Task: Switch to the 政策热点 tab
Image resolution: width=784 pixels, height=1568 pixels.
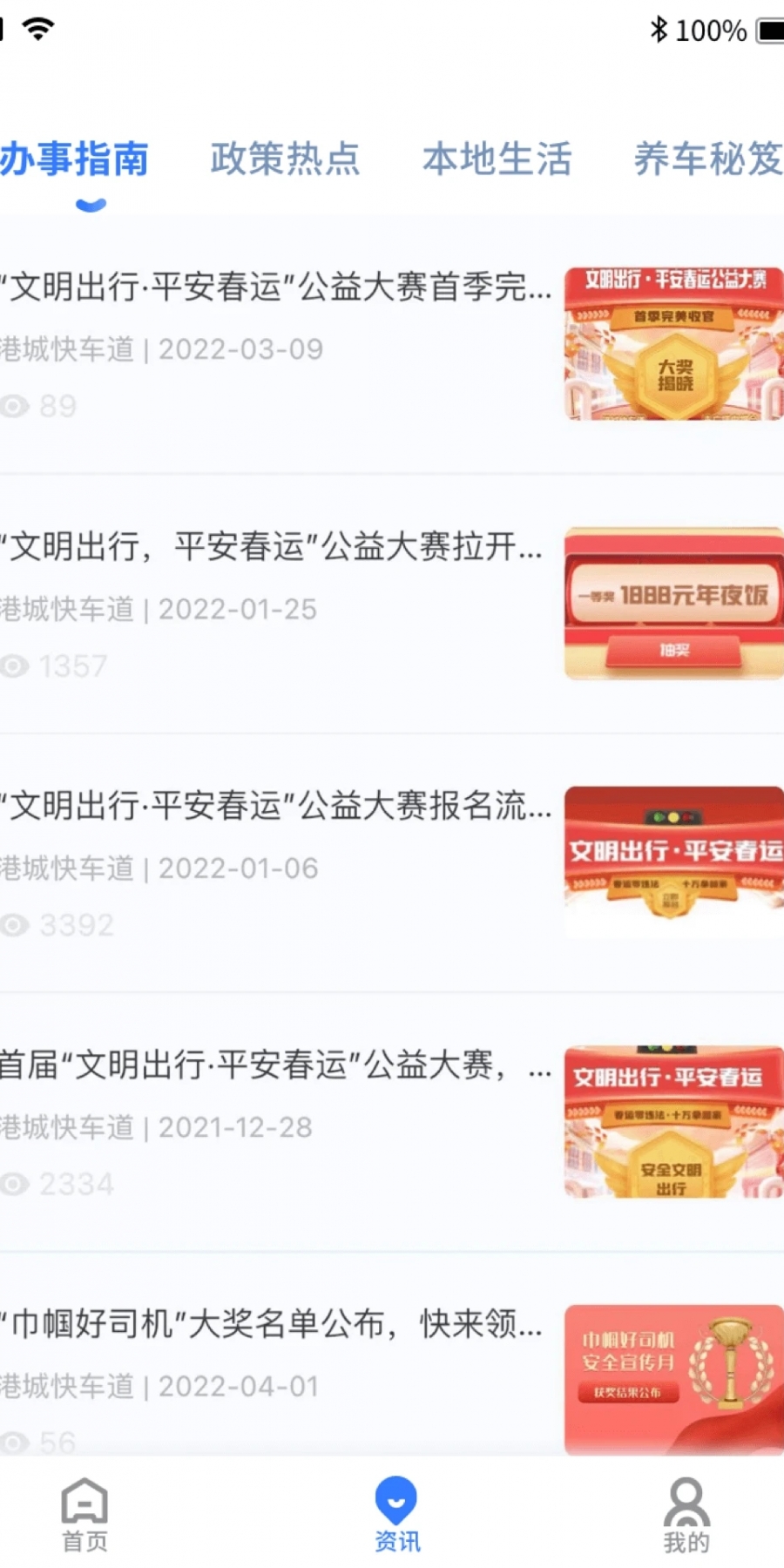Action: point(285,159)
